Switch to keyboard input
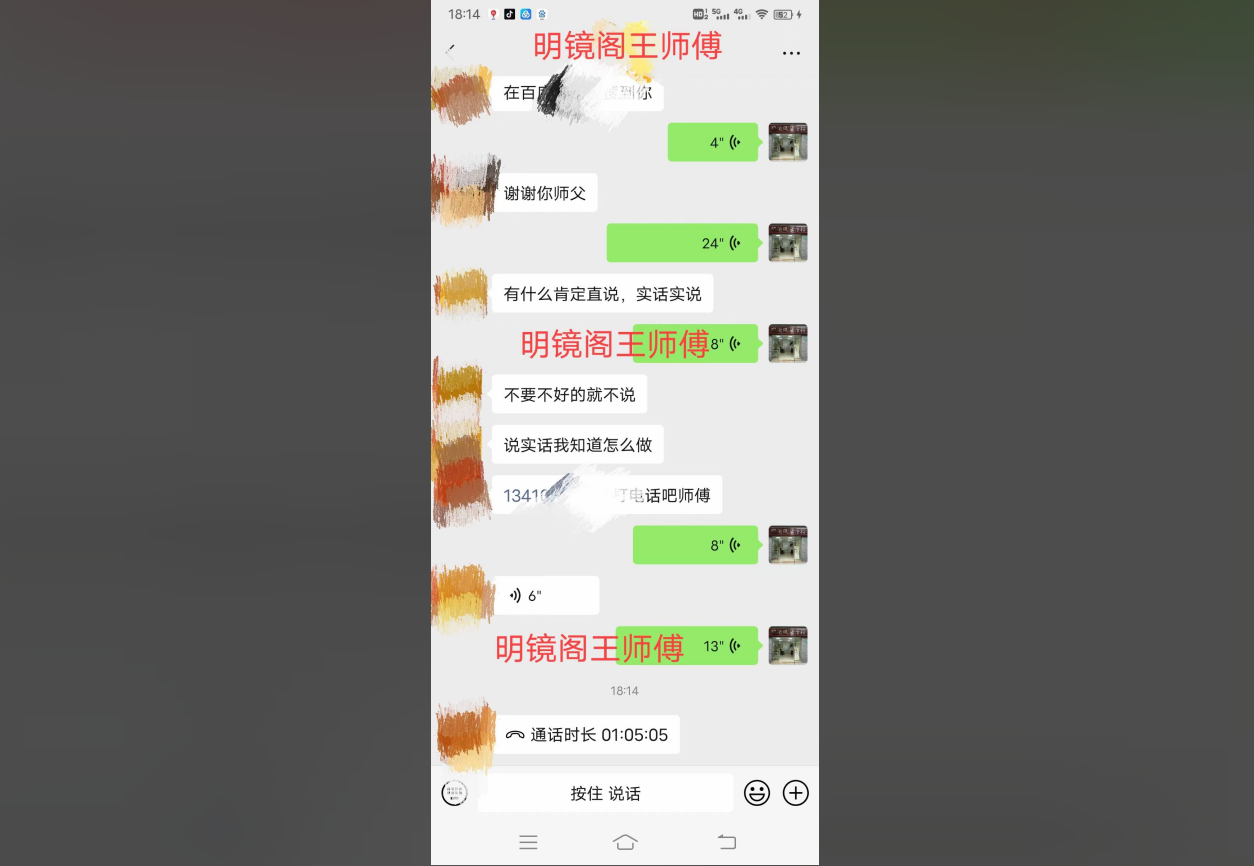This screenshot has height=866, width=1254. 454,793
